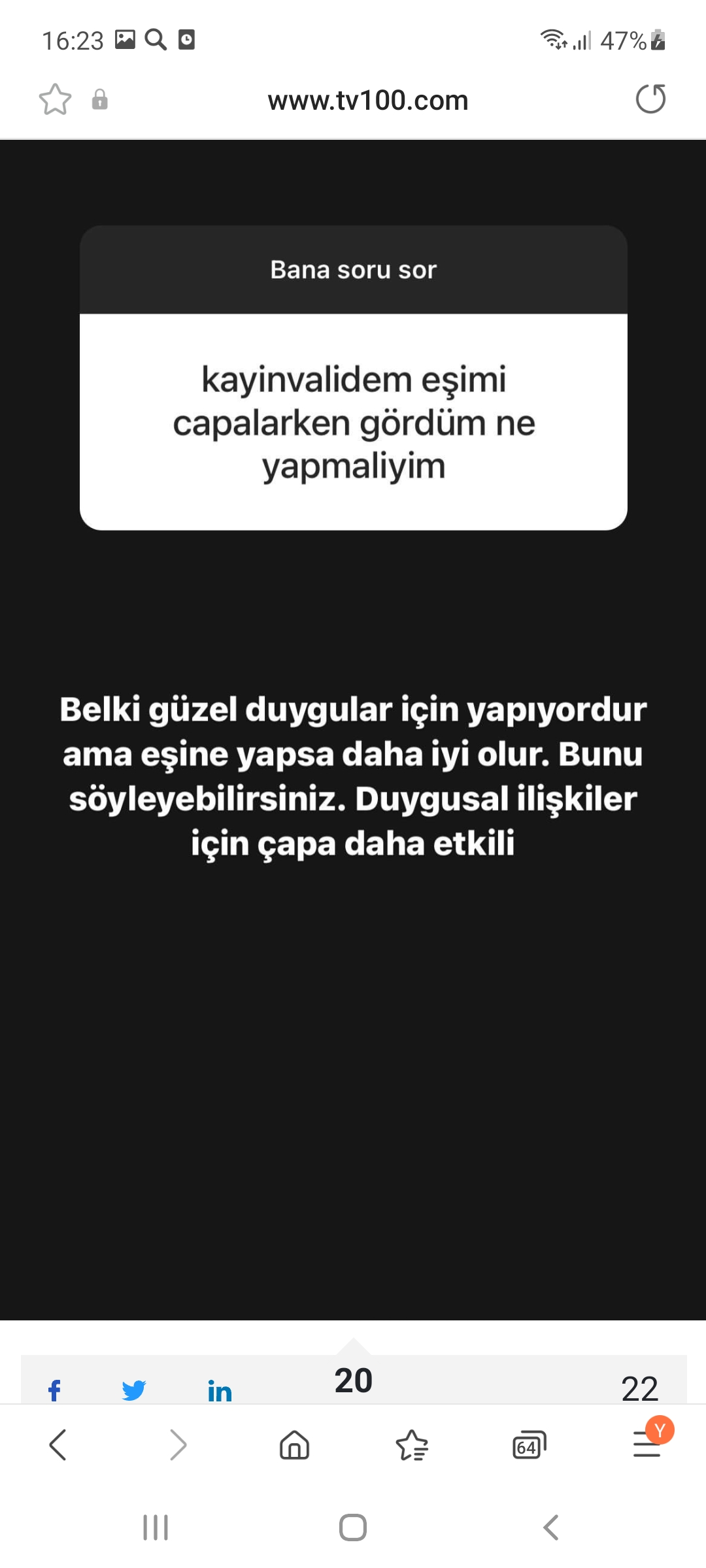Go forward to the next page
The height and width of the screenshot is (1568, 706).
point(178,1445)
